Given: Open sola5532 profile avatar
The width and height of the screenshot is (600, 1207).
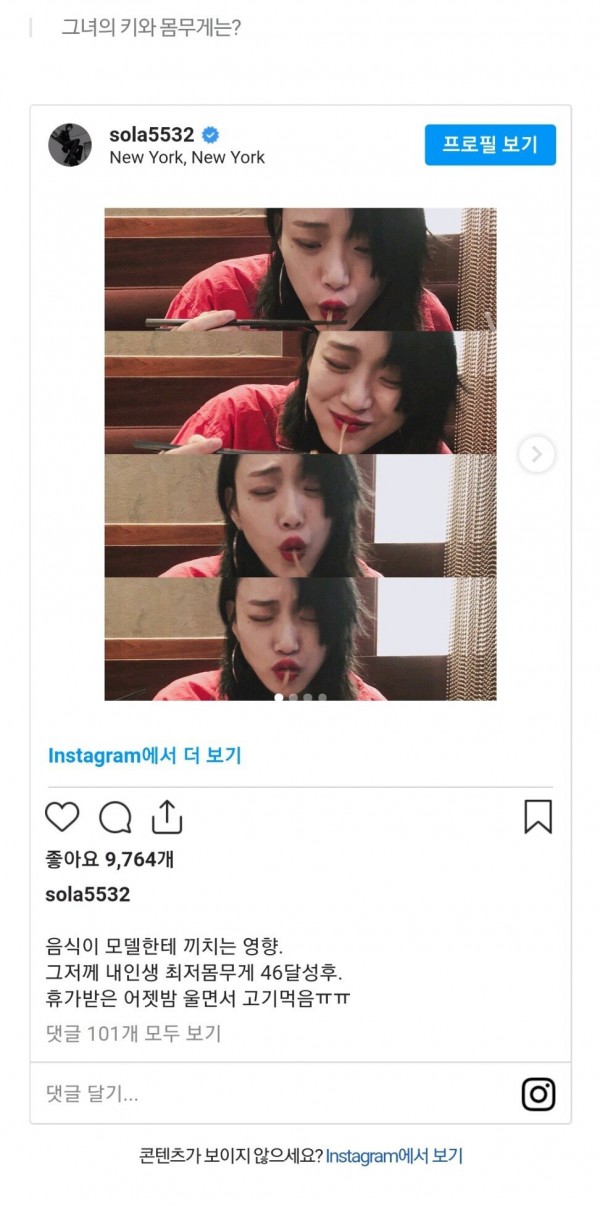Looking at the screenshot, I should point(70,145).
